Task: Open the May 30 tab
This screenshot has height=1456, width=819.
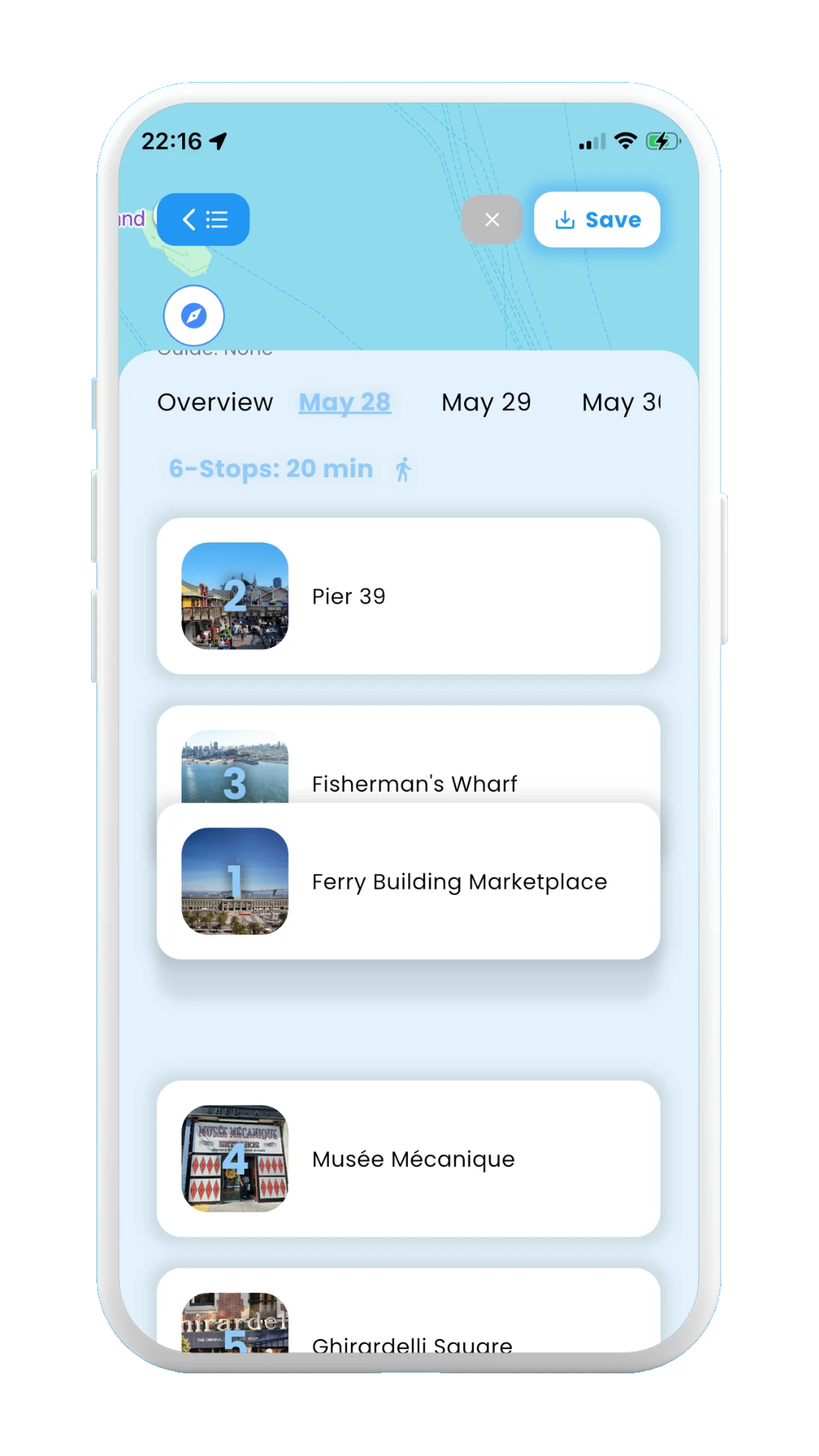Action: [x=620, y=402]
